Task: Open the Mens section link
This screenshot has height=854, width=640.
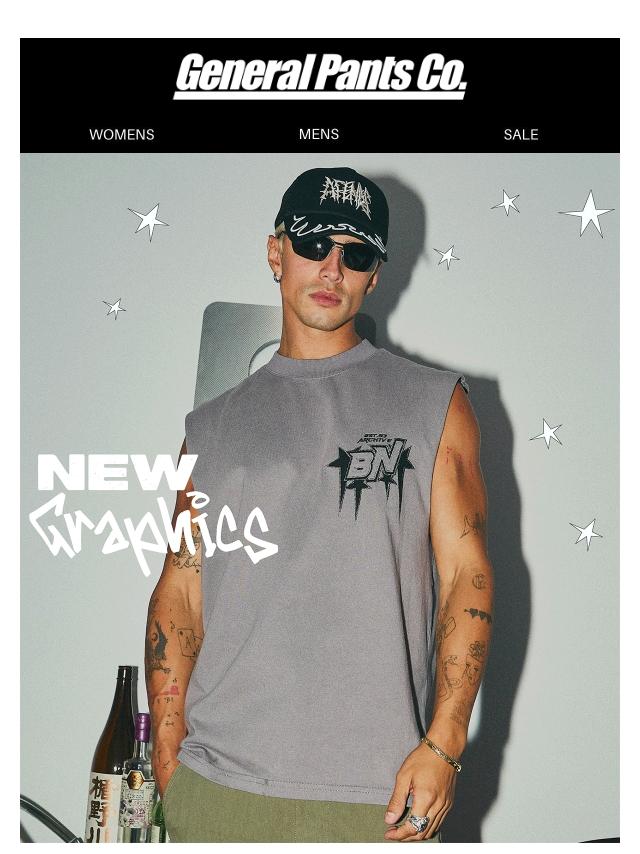Action: 319,134
